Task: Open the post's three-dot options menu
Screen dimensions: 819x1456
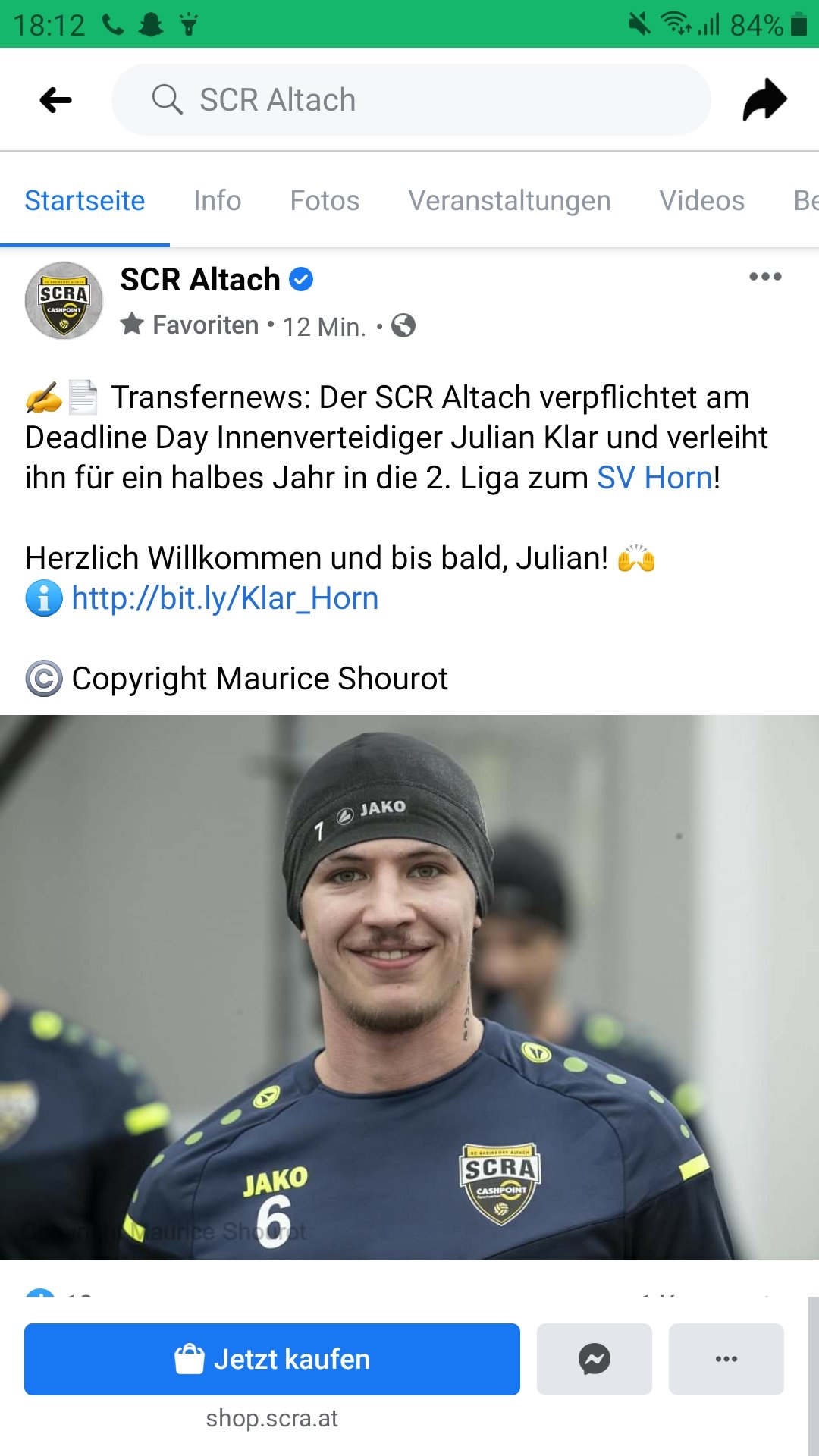Action: click(x=765, y=277)
